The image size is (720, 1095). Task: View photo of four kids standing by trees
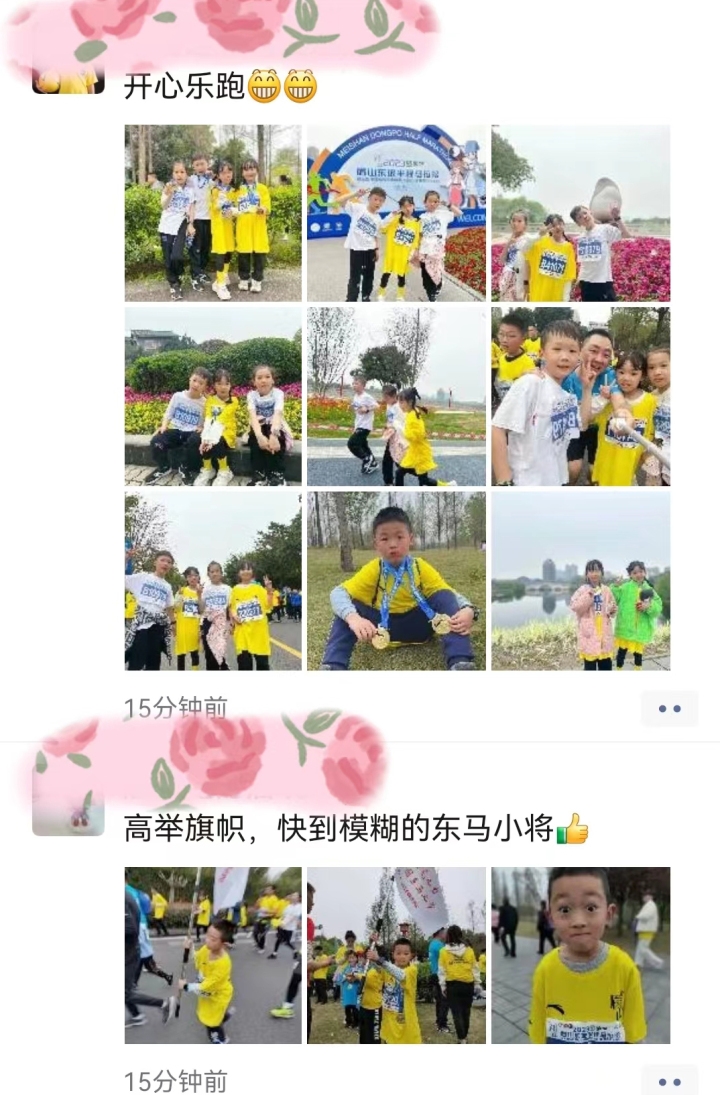212,213
